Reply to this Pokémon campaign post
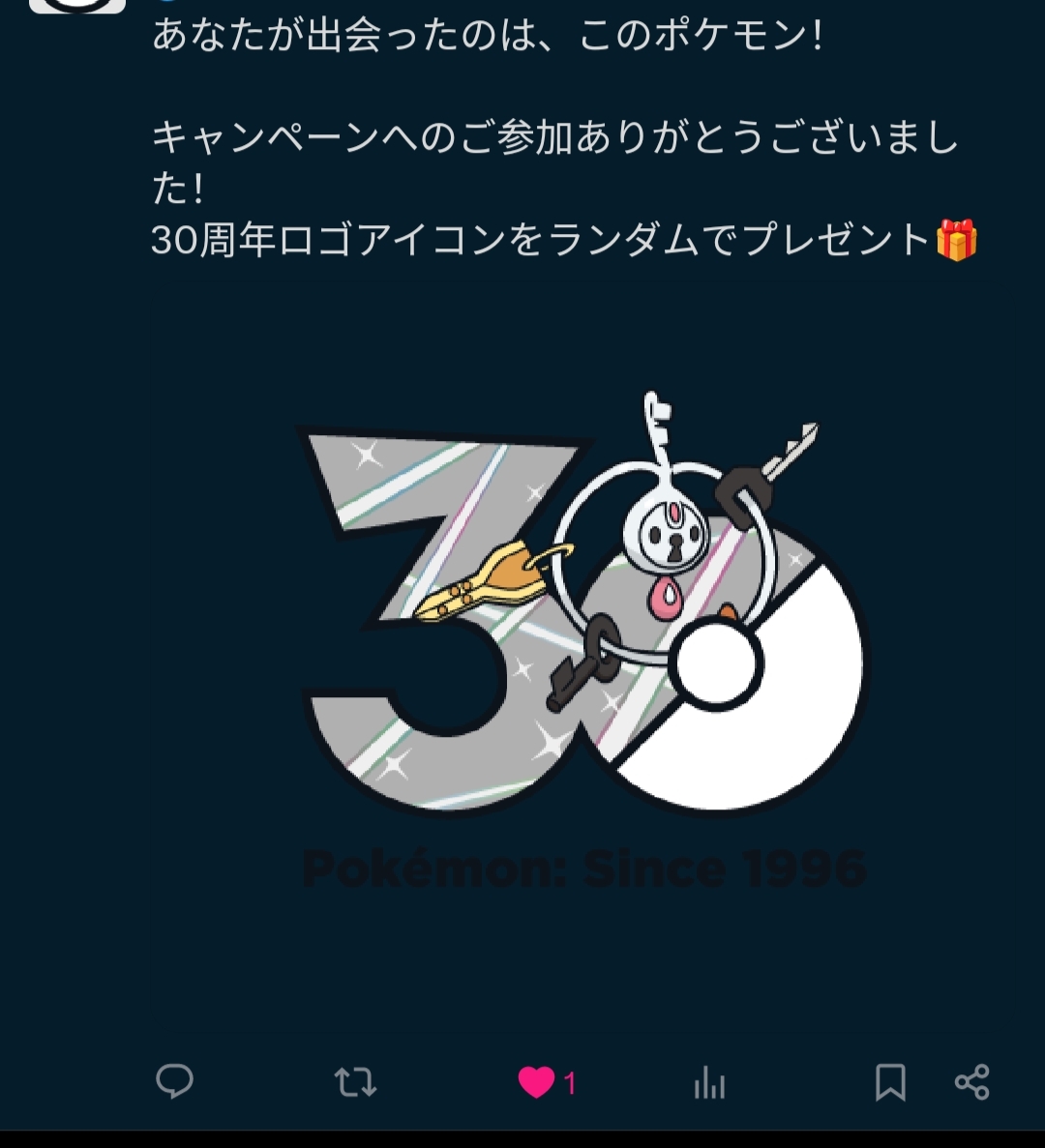Viewport: 1045px width, 1148px height. point(175,1081)
